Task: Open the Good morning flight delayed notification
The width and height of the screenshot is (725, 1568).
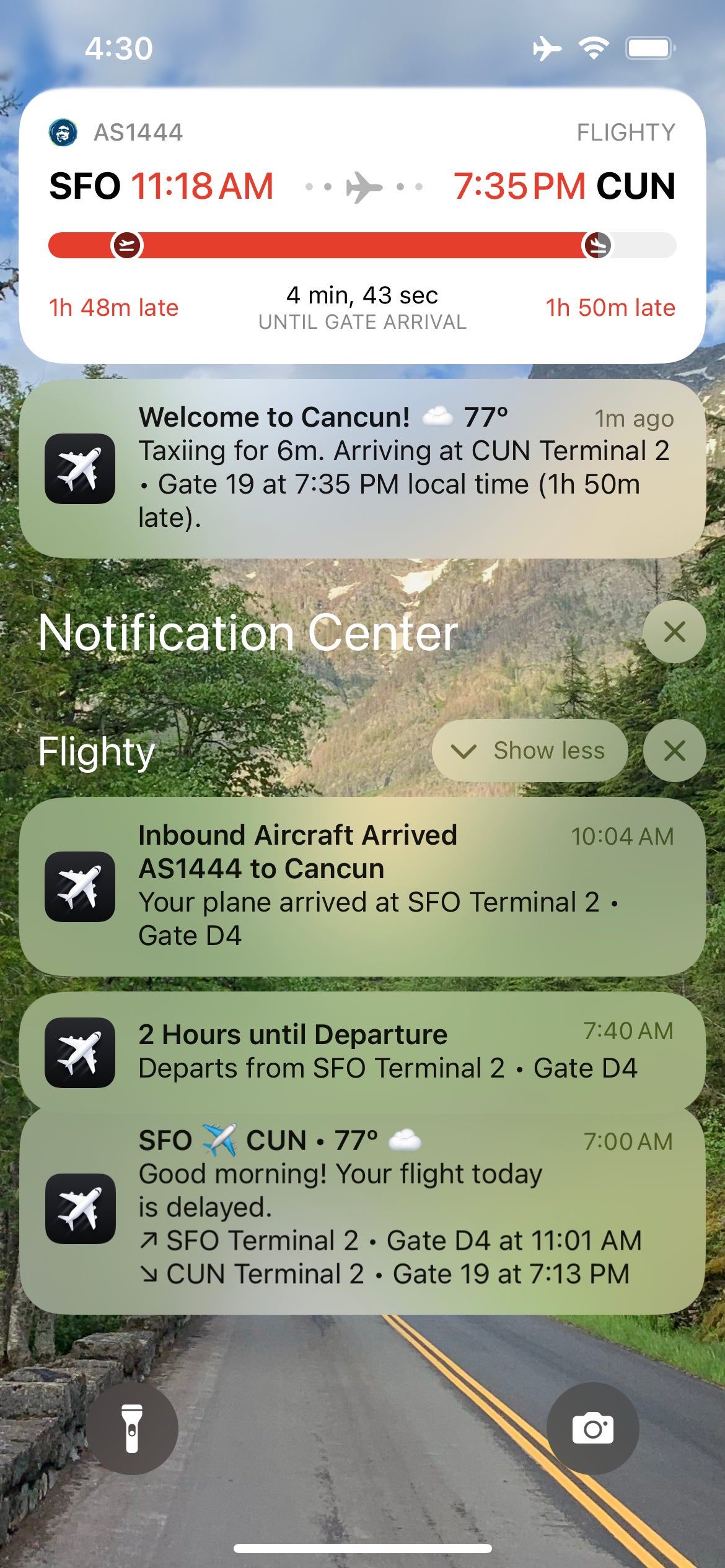Action: (x=362, y=1208)
